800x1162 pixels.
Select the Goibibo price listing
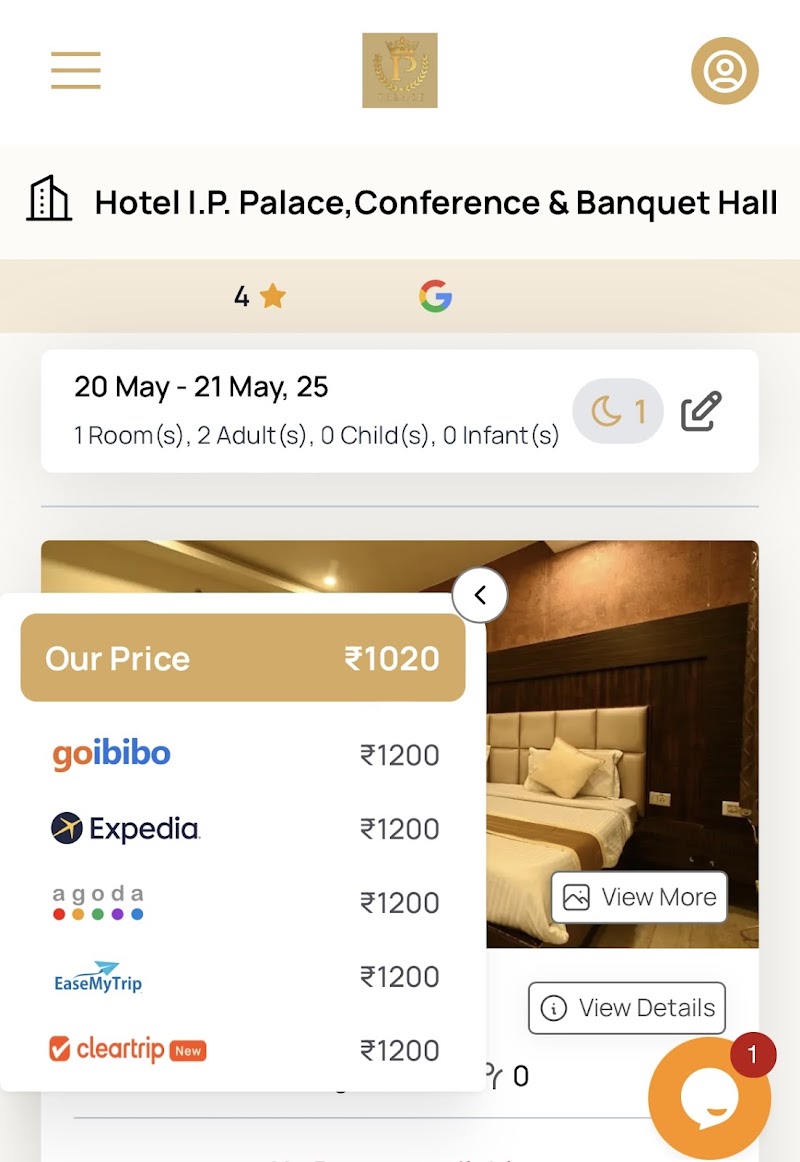pos(110,755)
